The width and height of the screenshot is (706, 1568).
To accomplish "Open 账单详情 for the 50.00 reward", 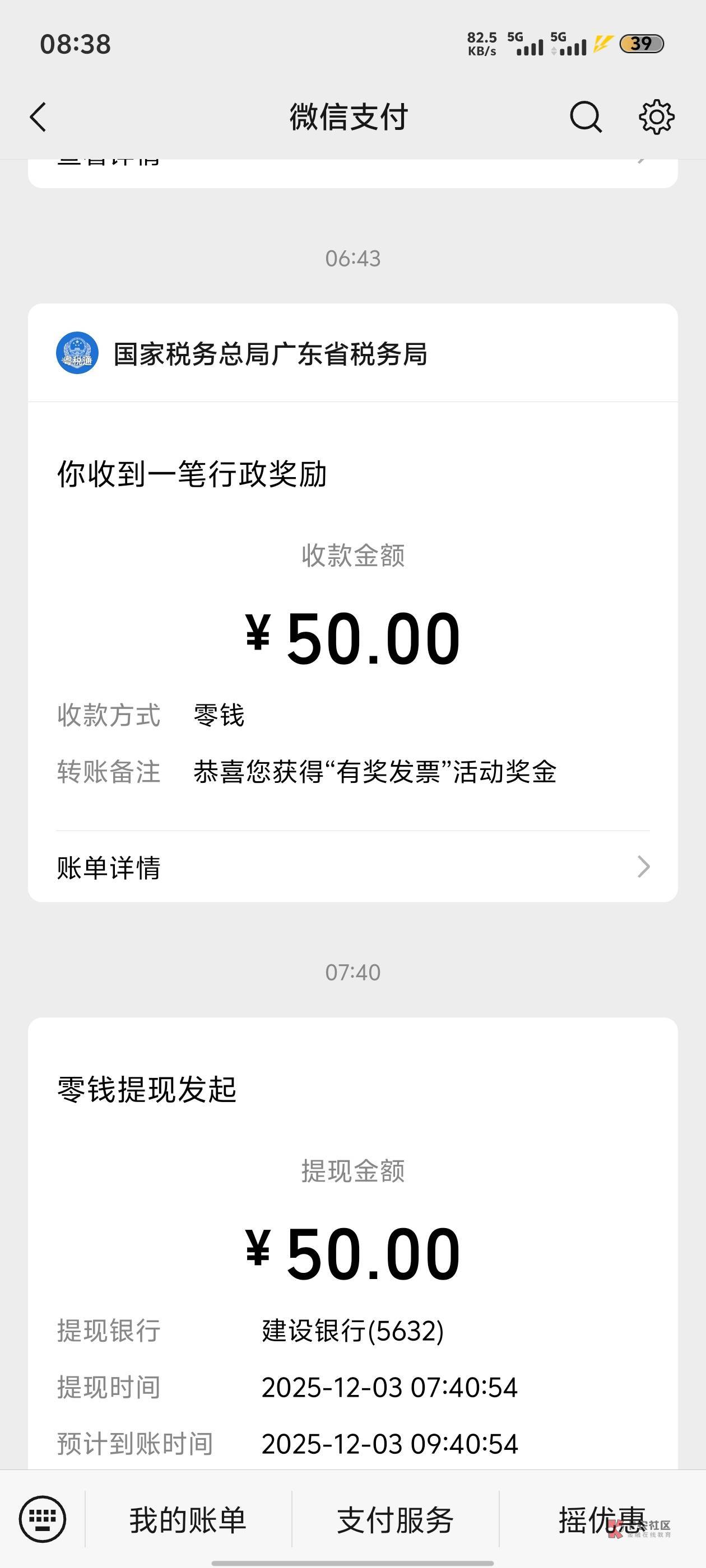I will pos(352,867).
